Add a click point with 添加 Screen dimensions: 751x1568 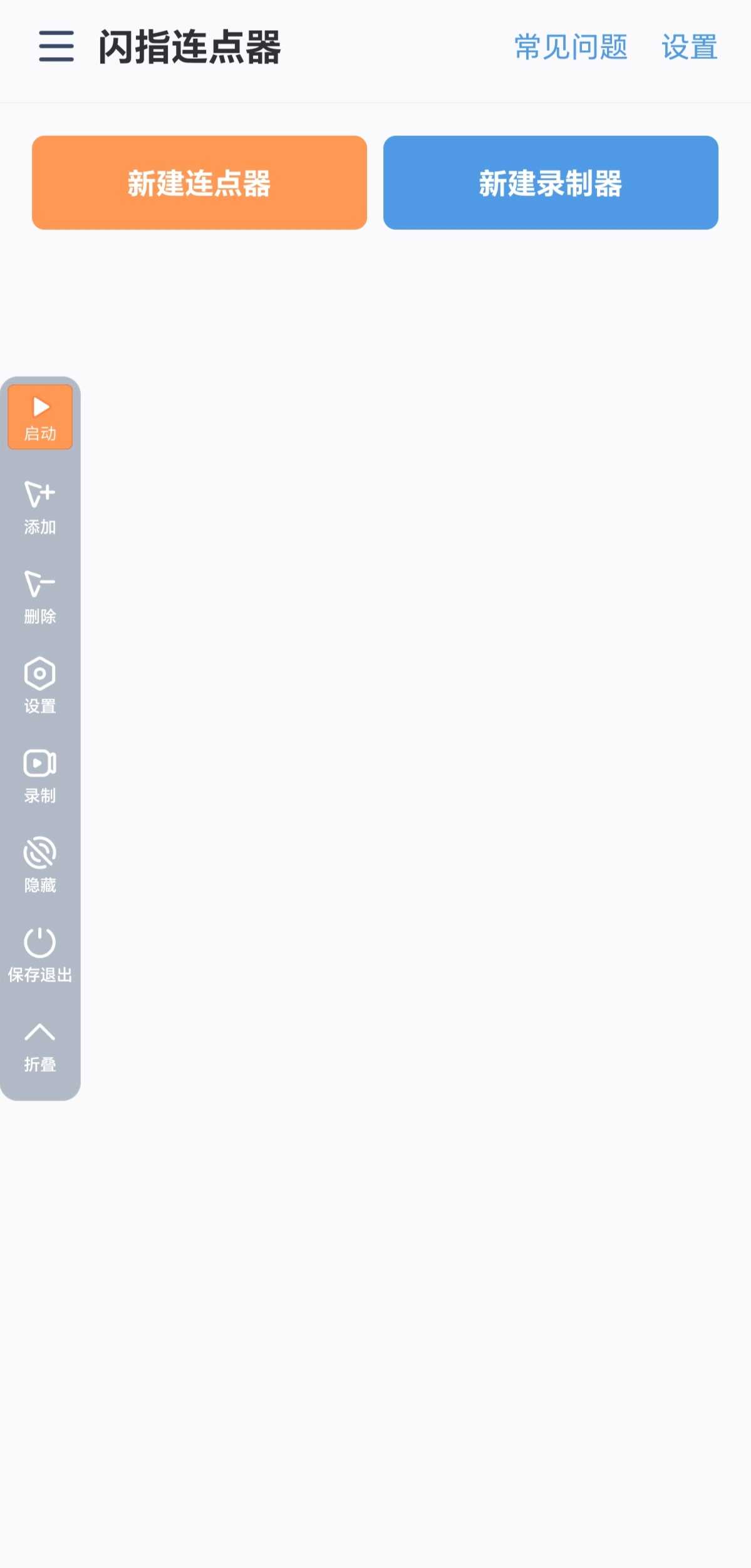[x=40, y=507]
